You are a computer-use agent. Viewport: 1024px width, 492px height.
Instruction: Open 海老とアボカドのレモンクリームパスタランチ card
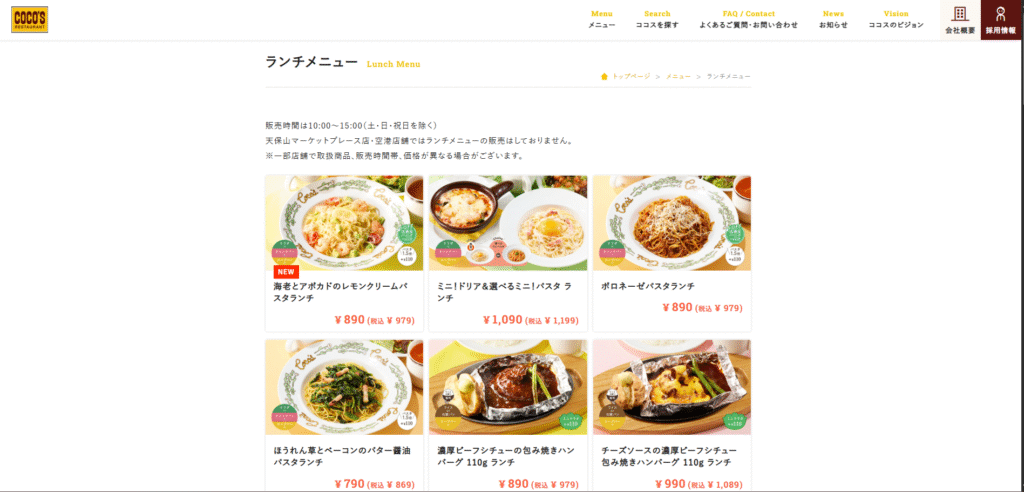[x=344, y=253]
